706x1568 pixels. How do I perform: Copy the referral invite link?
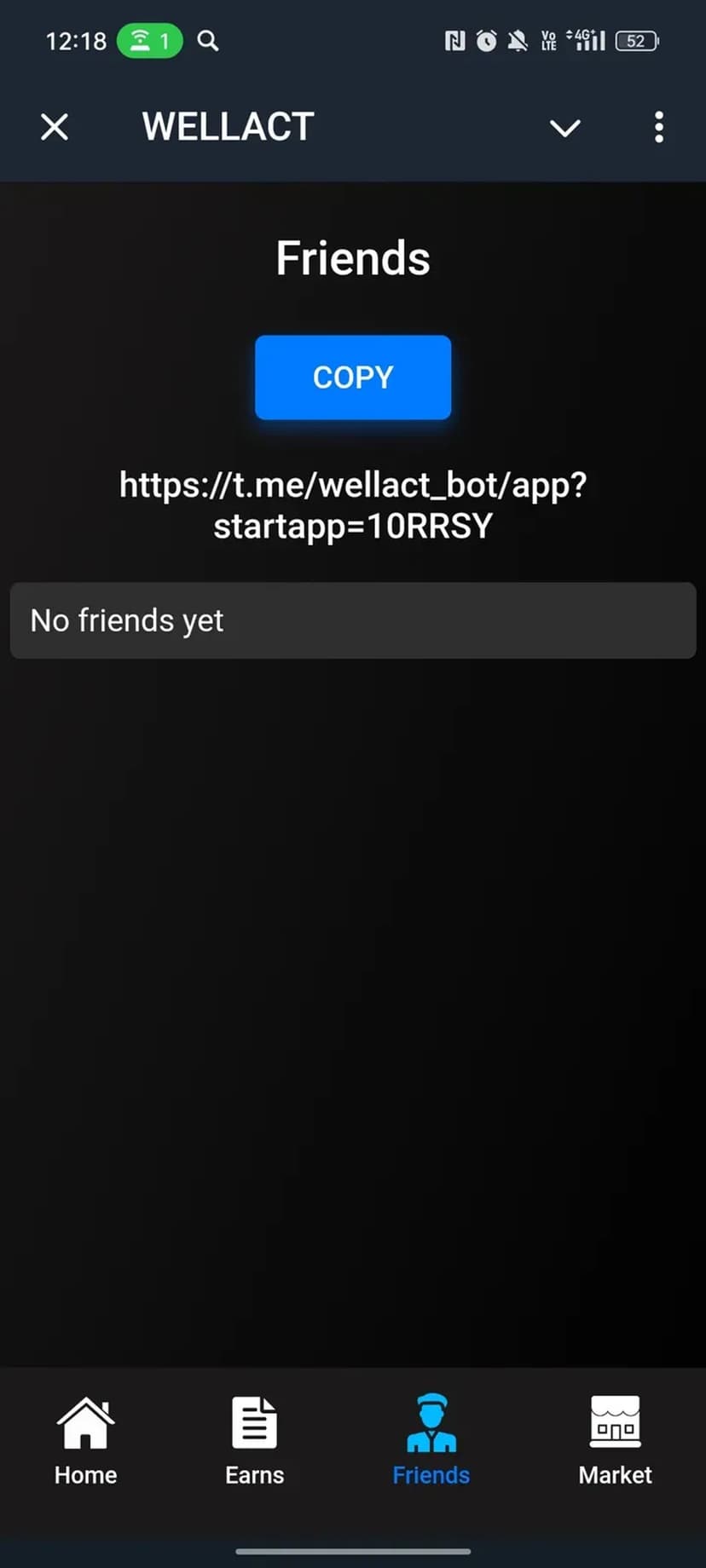pos(352,378)
